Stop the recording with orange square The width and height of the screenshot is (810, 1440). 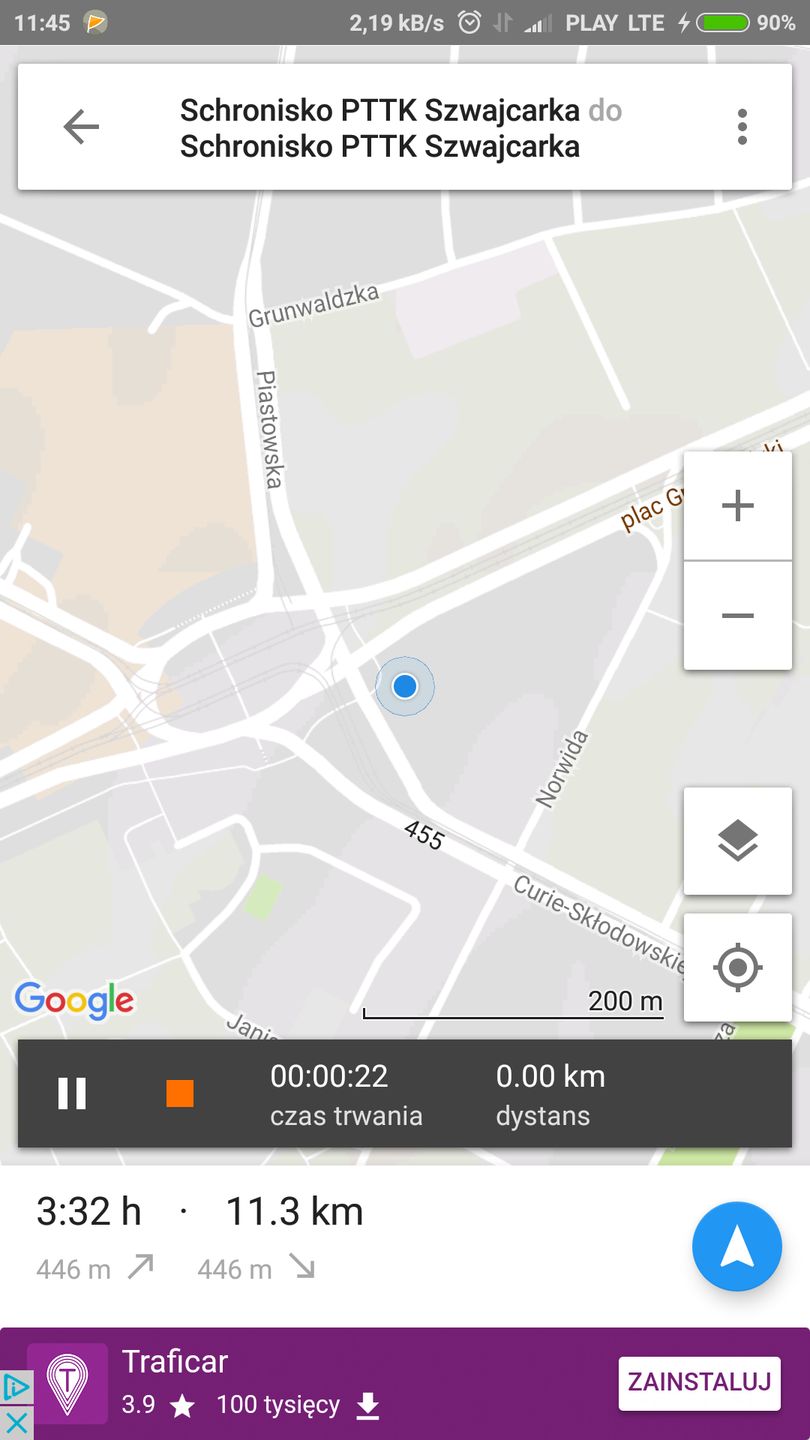180,1093
